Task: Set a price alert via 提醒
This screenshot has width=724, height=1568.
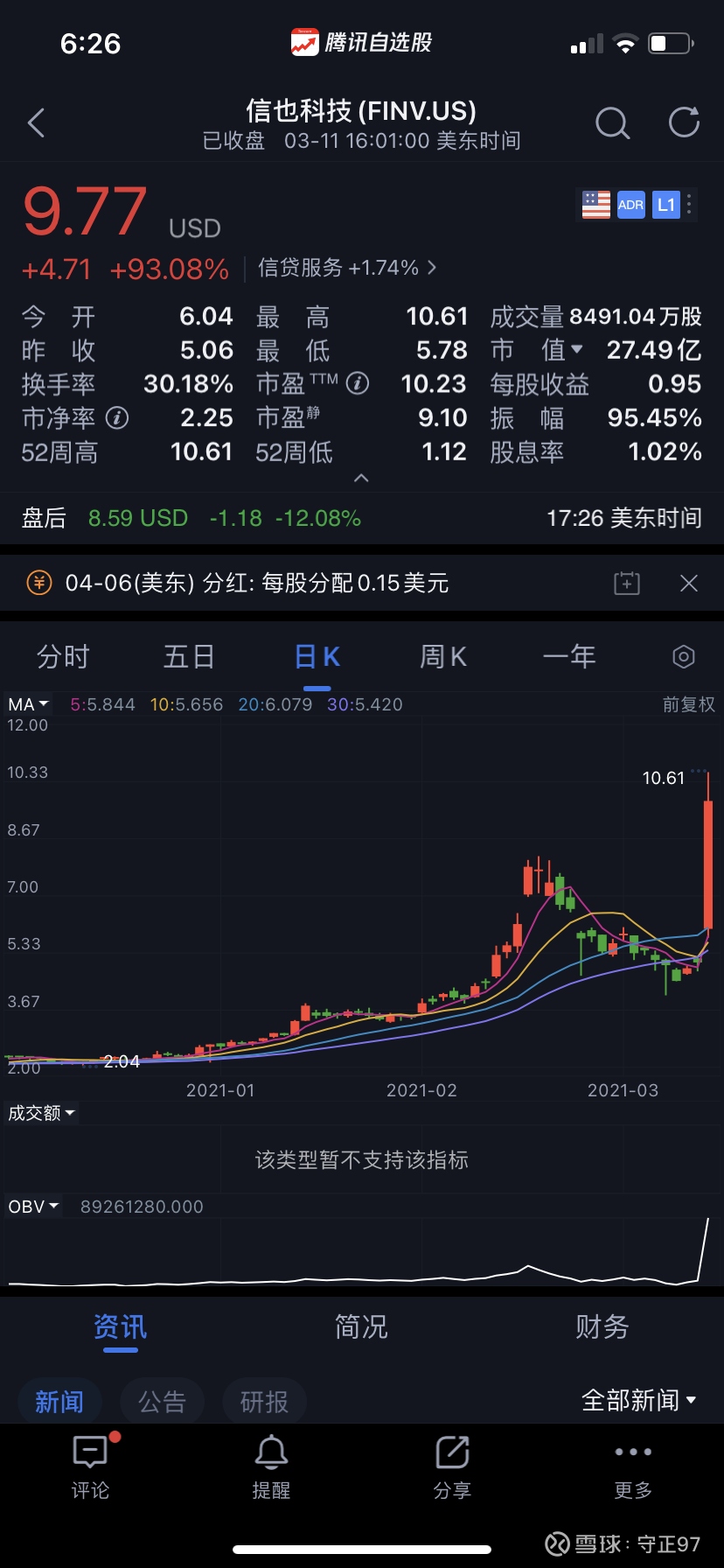Action: pyautogui.click(x=271, y=1466)
